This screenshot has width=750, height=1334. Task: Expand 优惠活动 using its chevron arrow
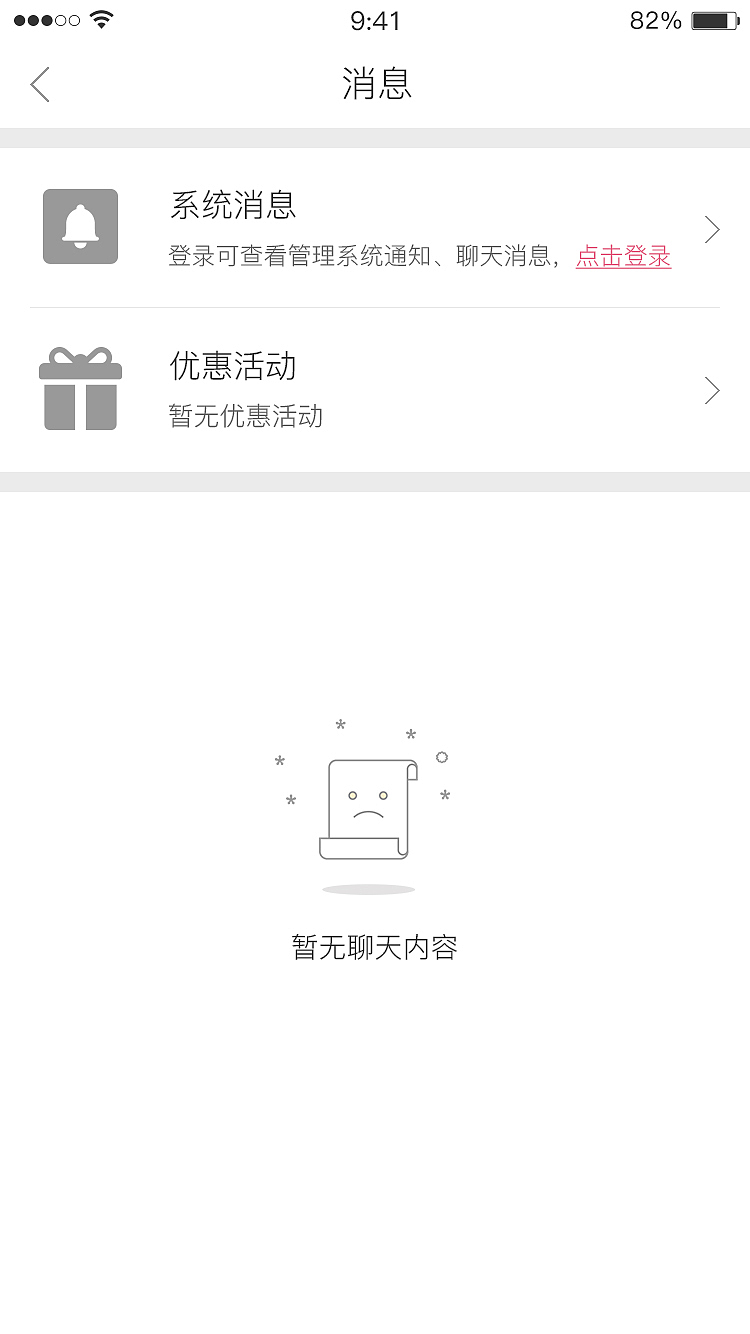711,390
